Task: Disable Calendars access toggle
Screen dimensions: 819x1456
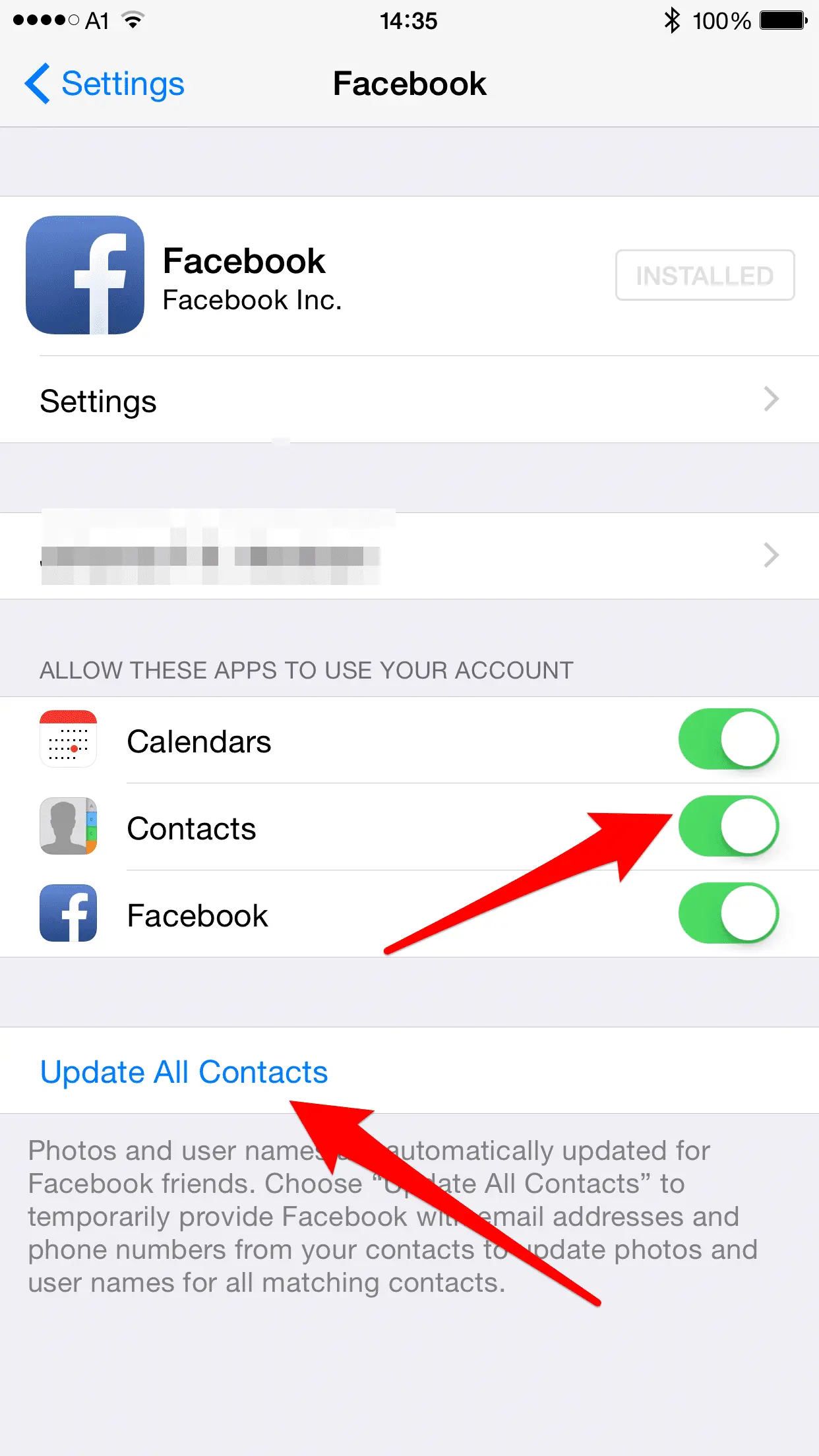Action: coord(728,739)
